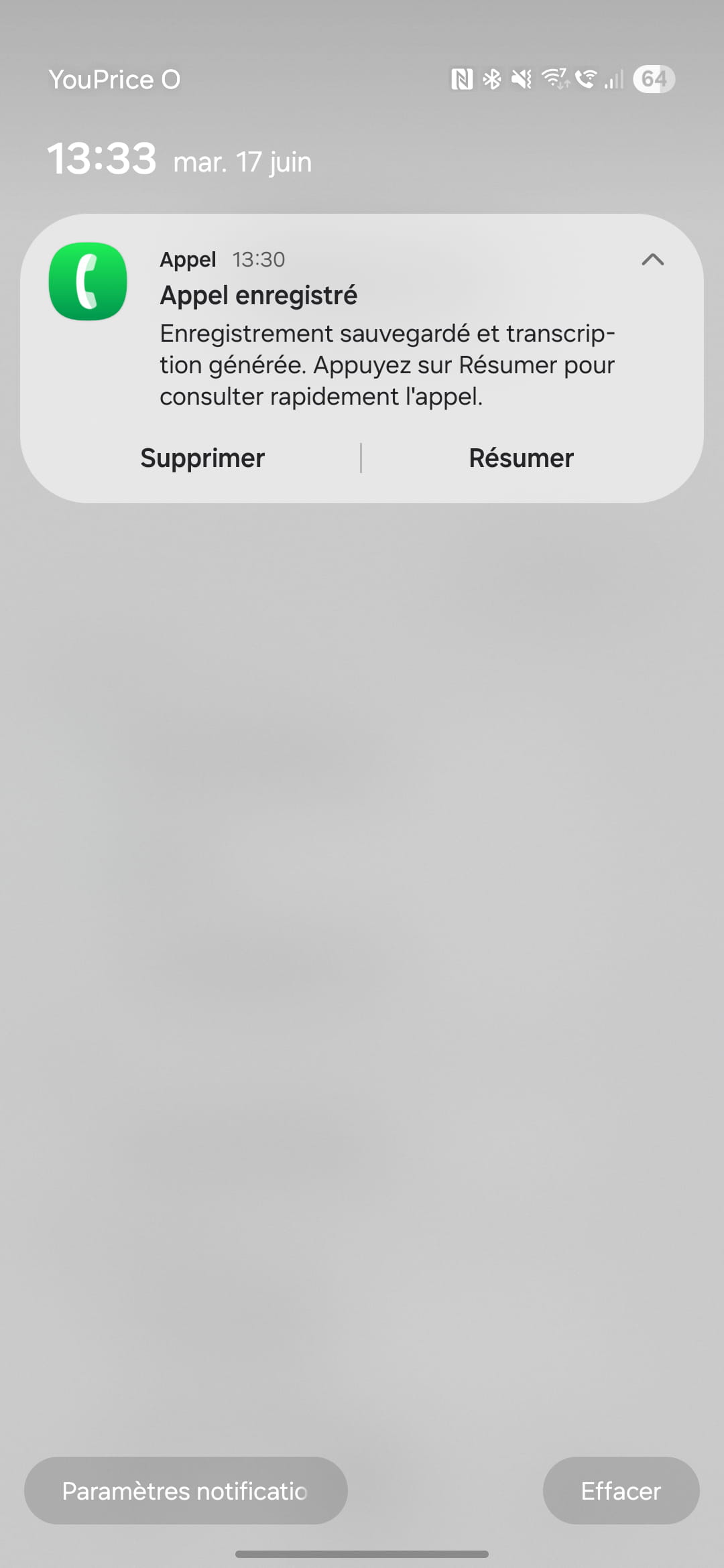This screenshot has height=1568, width=724.
Task: Tap Résumer to summarize the call
Action: coord(521,458)
